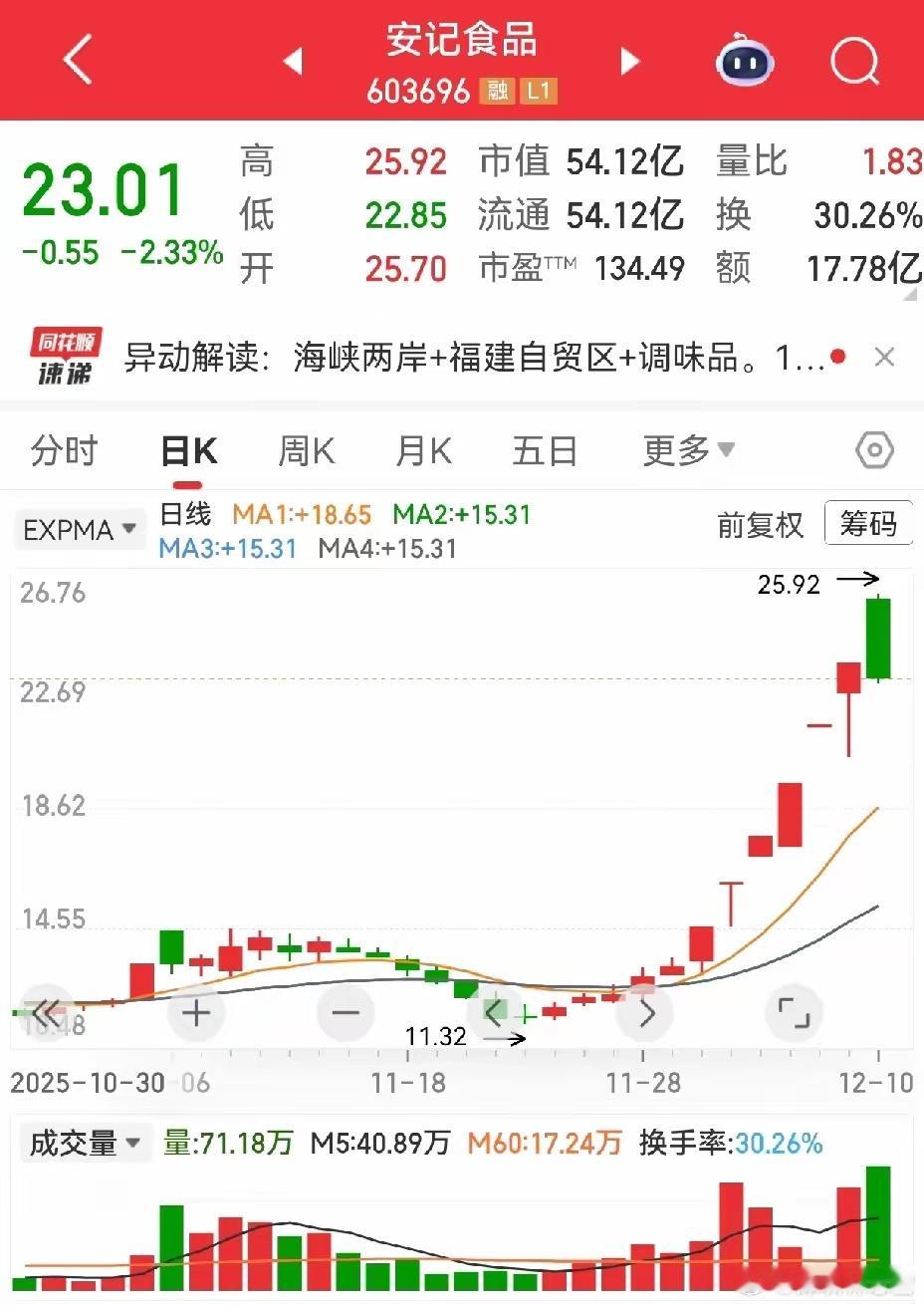Zoom in the K-line chart with plus

point(197,1013)
